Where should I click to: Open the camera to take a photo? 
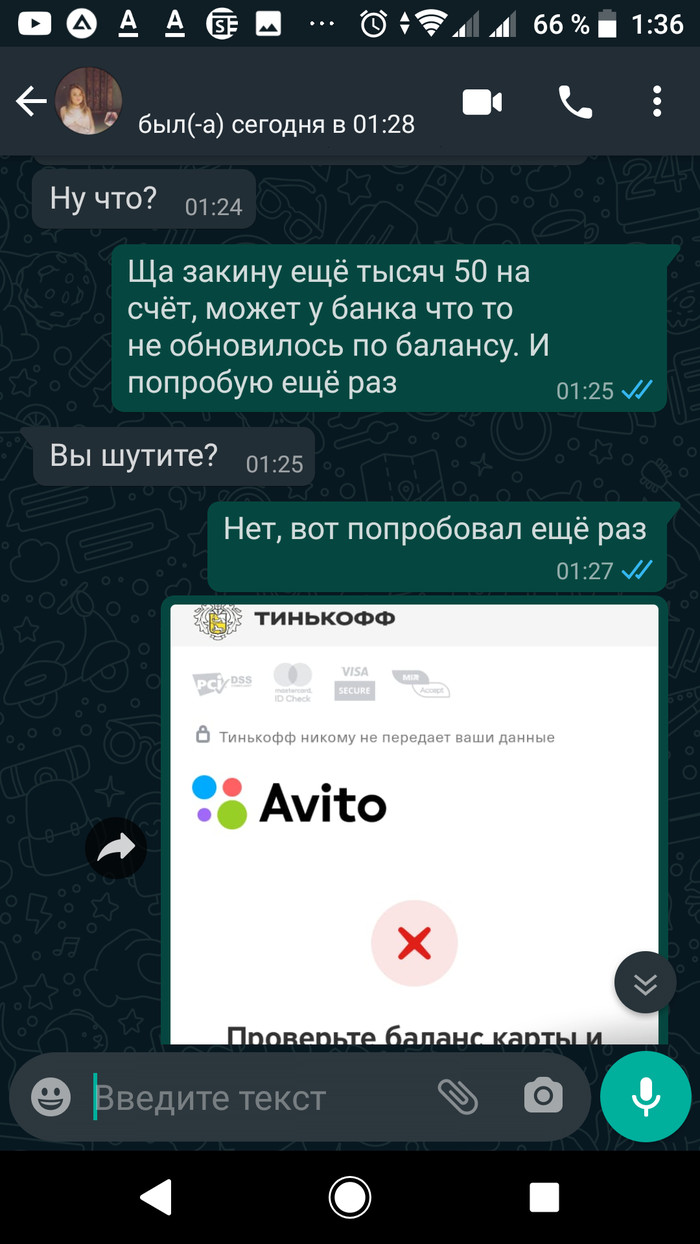(543, 1097)
